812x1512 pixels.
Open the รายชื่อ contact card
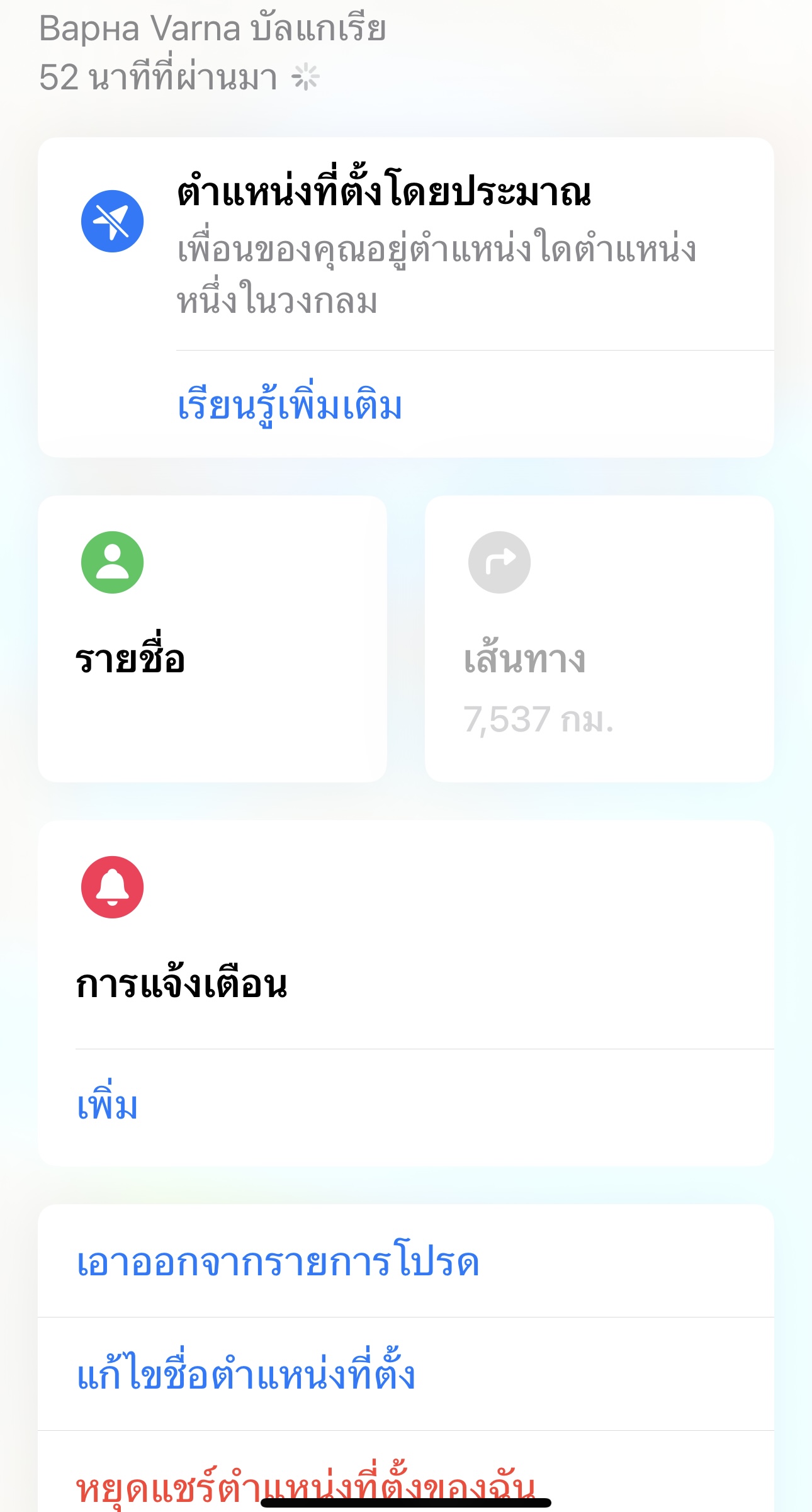[212, 639]
